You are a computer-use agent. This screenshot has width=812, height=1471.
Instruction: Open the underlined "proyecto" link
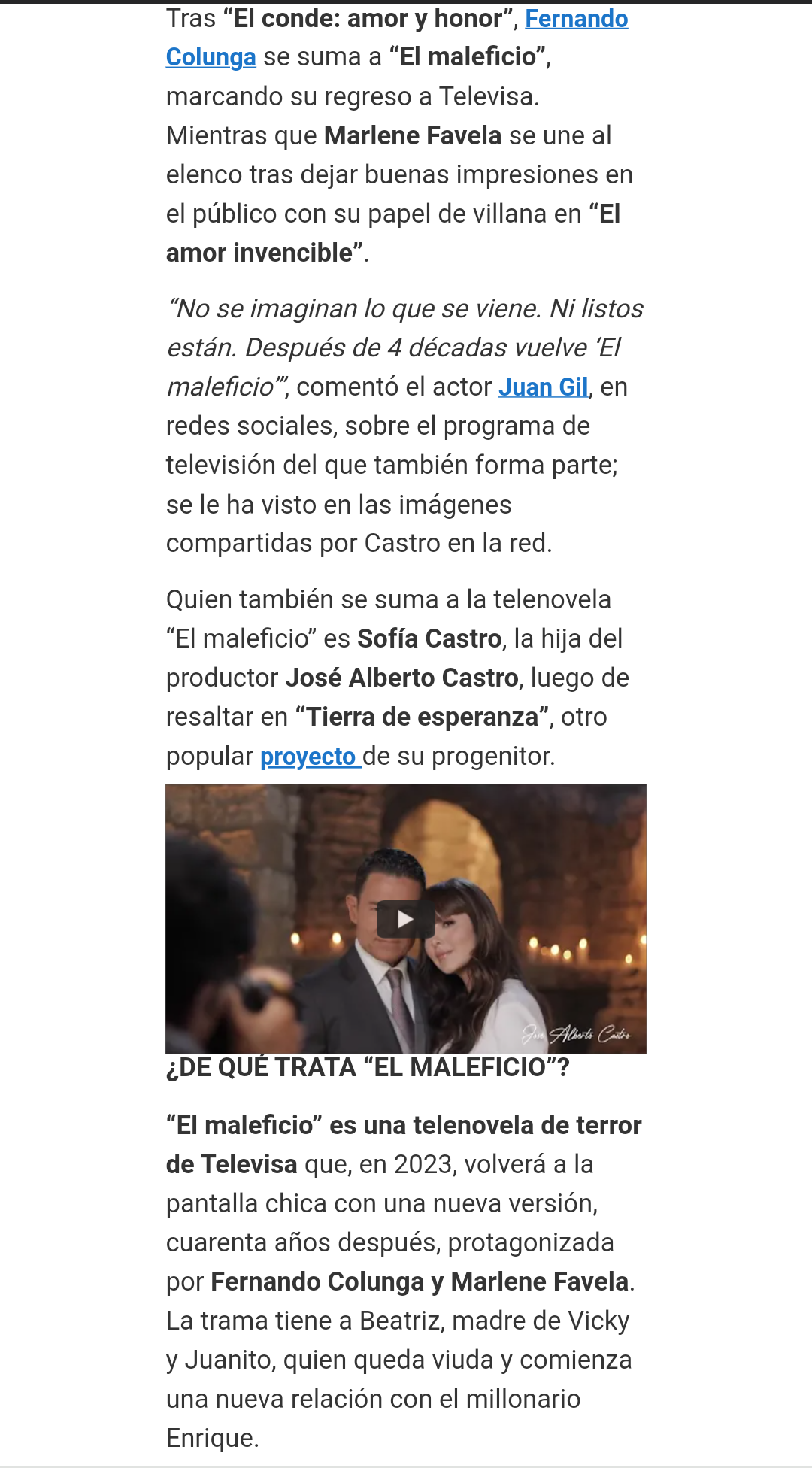[311, 757]
